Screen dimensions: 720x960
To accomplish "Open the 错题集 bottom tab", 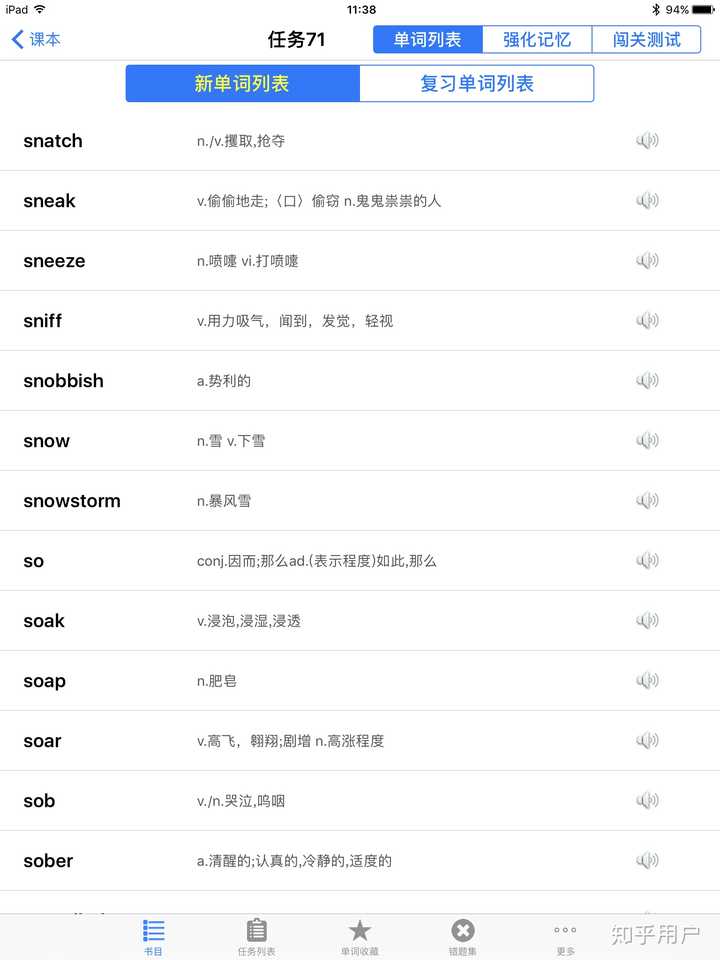I will (463, 937).
